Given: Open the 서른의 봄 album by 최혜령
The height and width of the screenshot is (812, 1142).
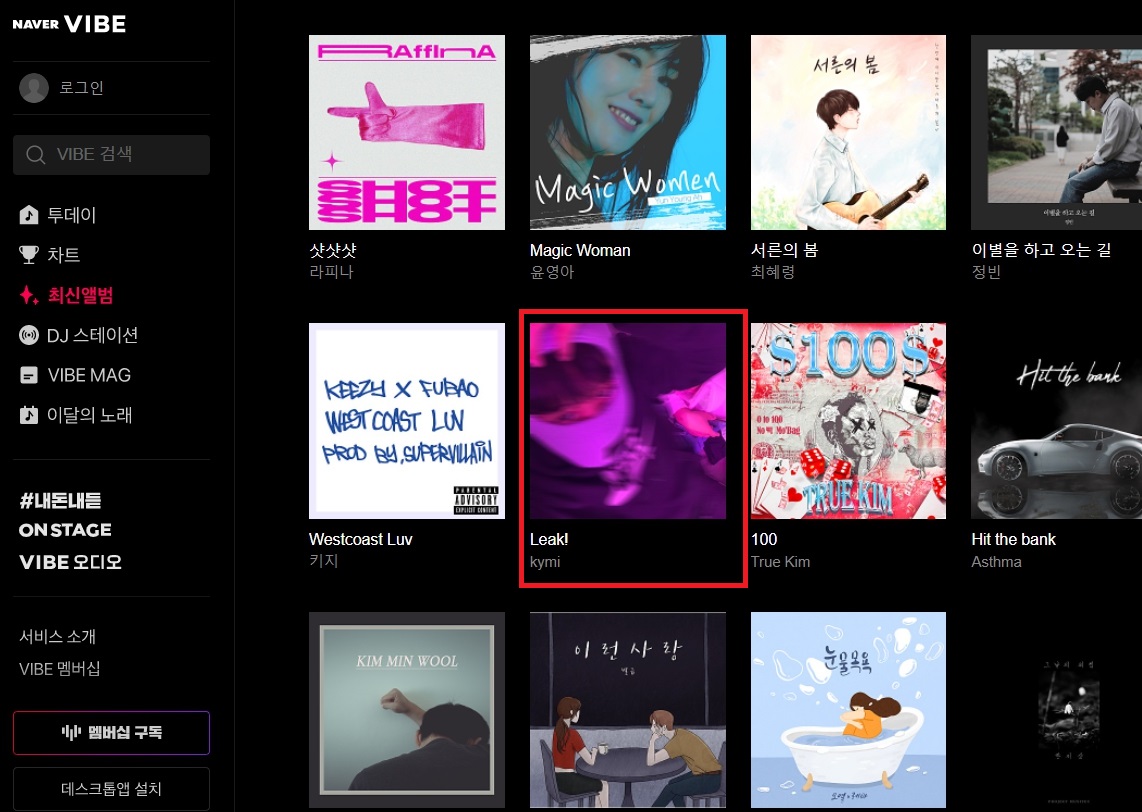Looking at the screenshot, I should [849, 132].
